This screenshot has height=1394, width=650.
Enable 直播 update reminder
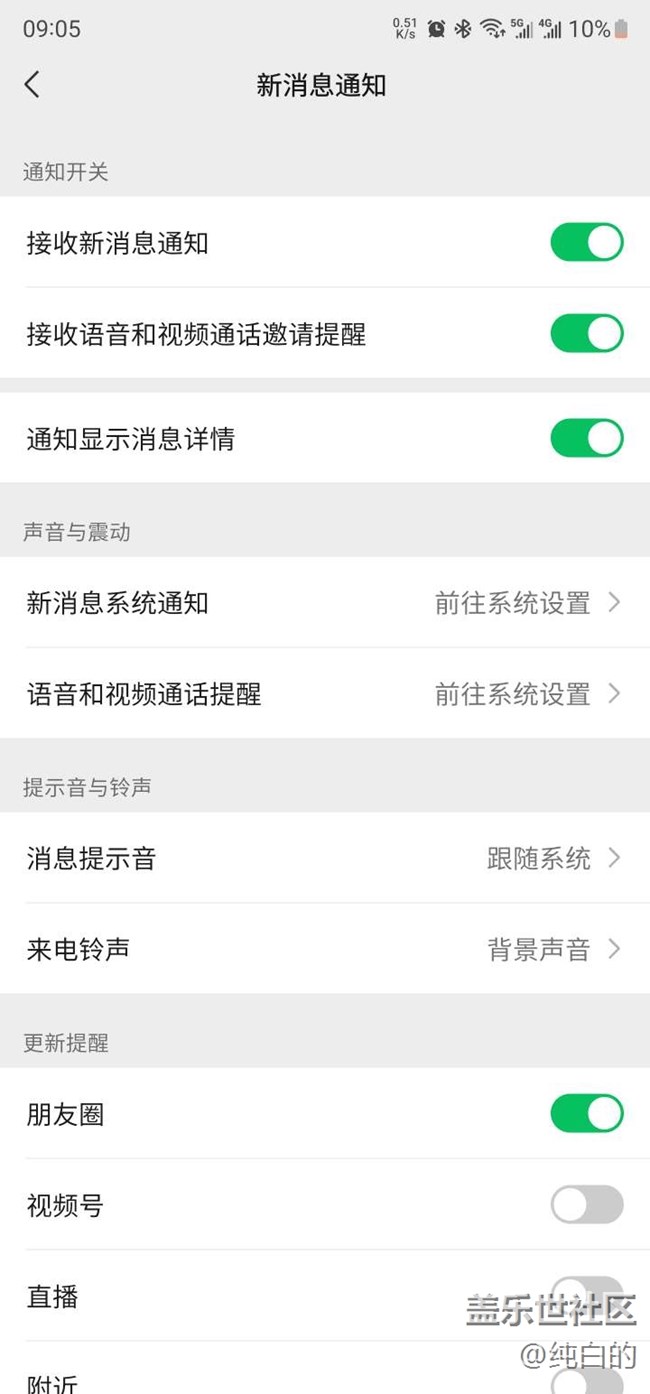(587, 1296)
